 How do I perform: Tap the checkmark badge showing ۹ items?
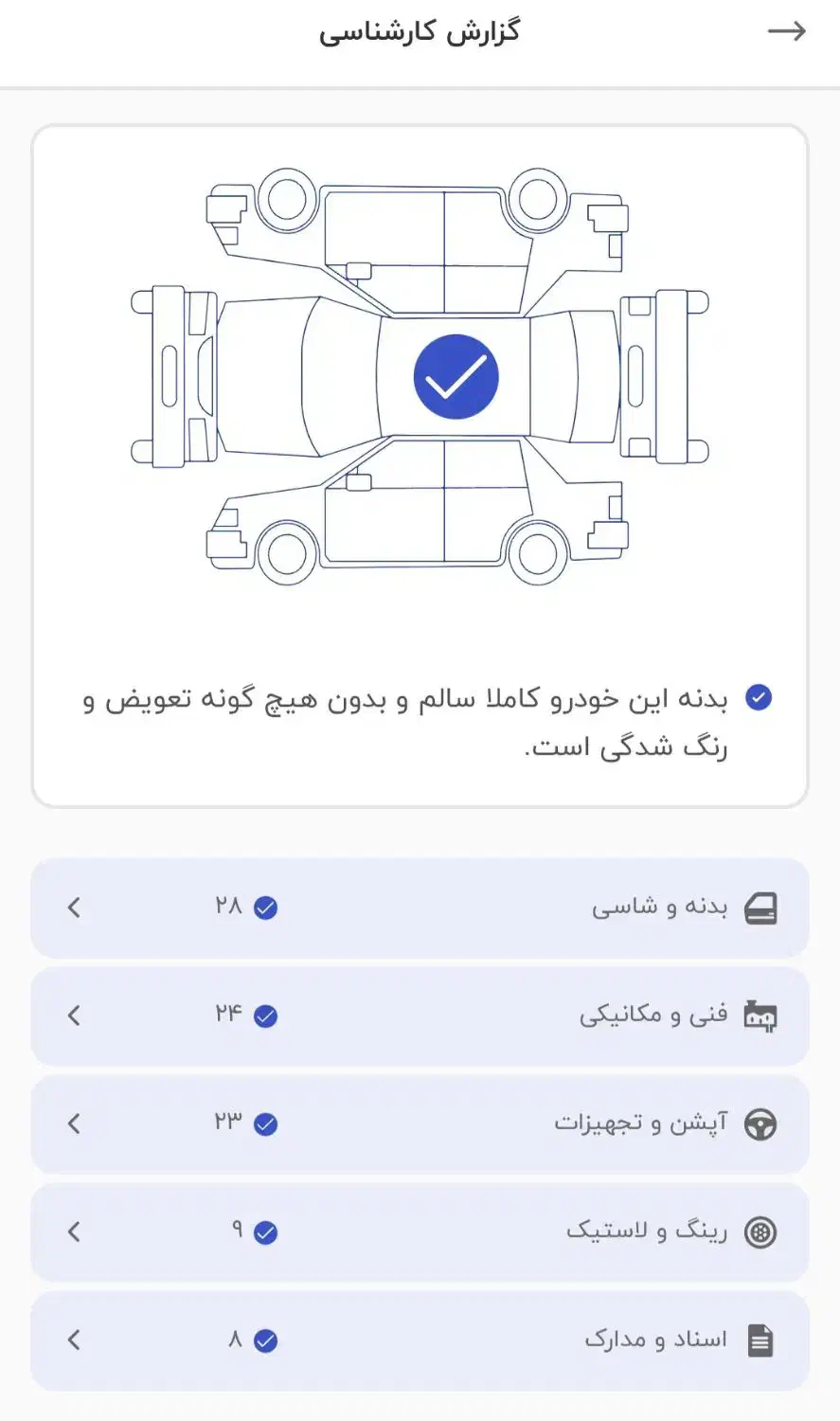(266, 1232)
